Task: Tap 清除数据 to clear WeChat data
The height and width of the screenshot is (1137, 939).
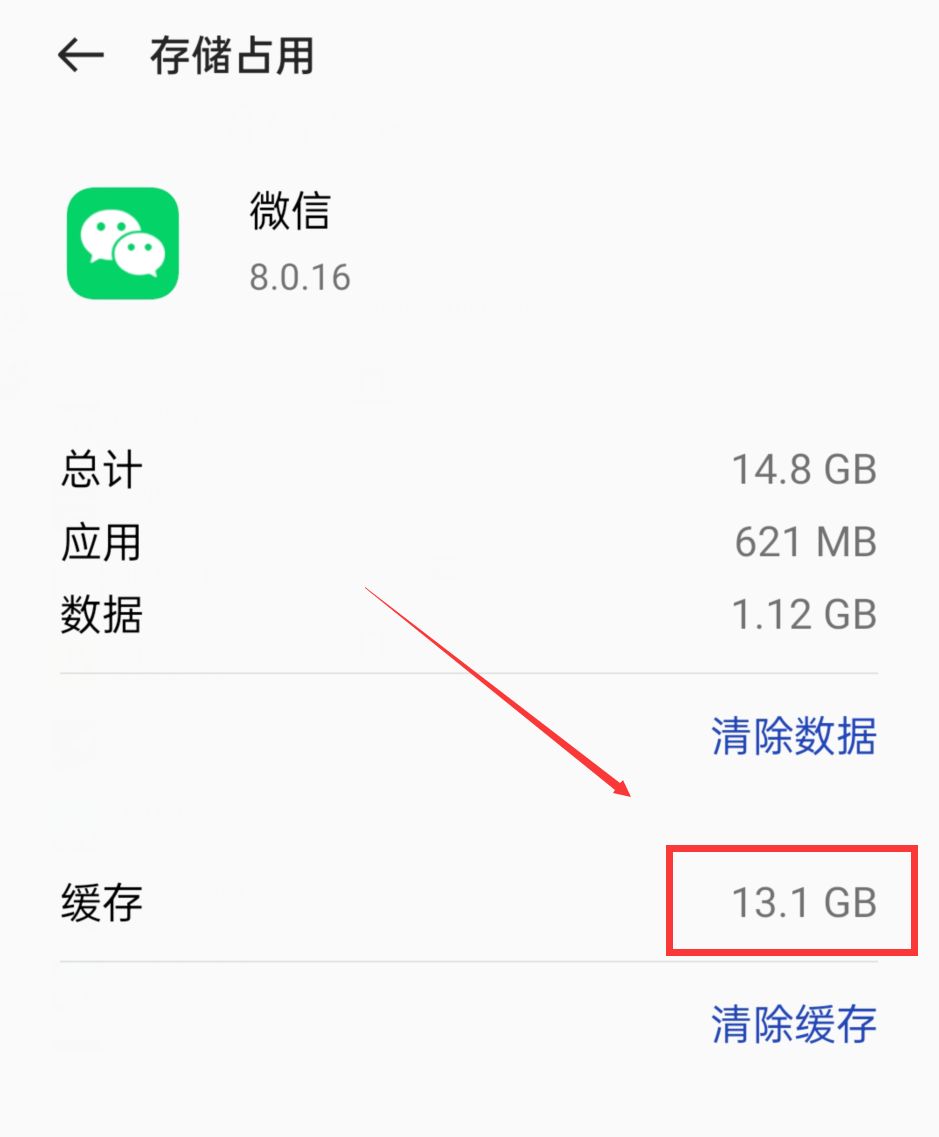Action: tap(793, 737)
